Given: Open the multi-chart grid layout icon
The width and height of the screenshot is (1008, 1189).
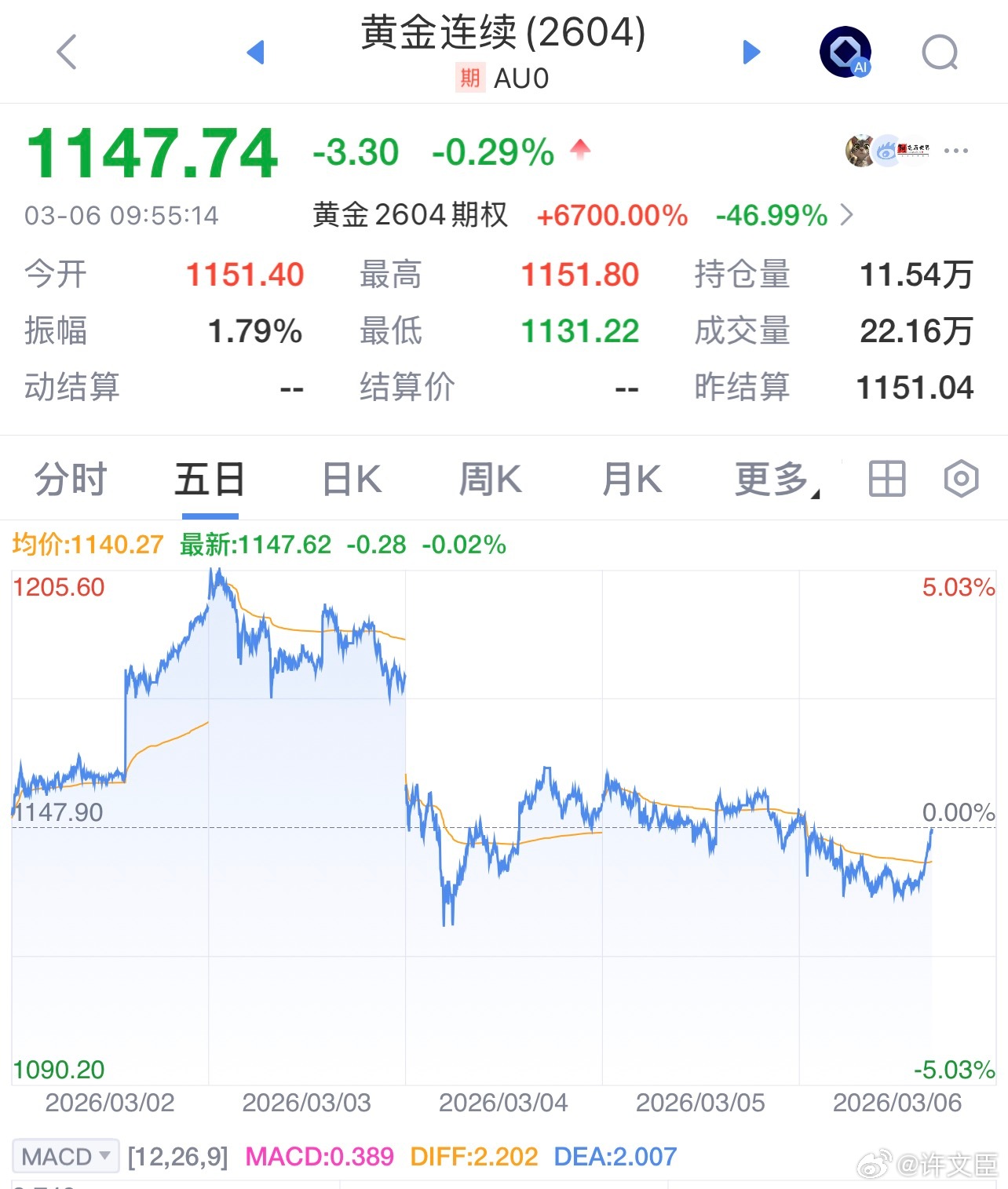Looking at the screenshot, I should pyautogui.click(x=886, y=478).
